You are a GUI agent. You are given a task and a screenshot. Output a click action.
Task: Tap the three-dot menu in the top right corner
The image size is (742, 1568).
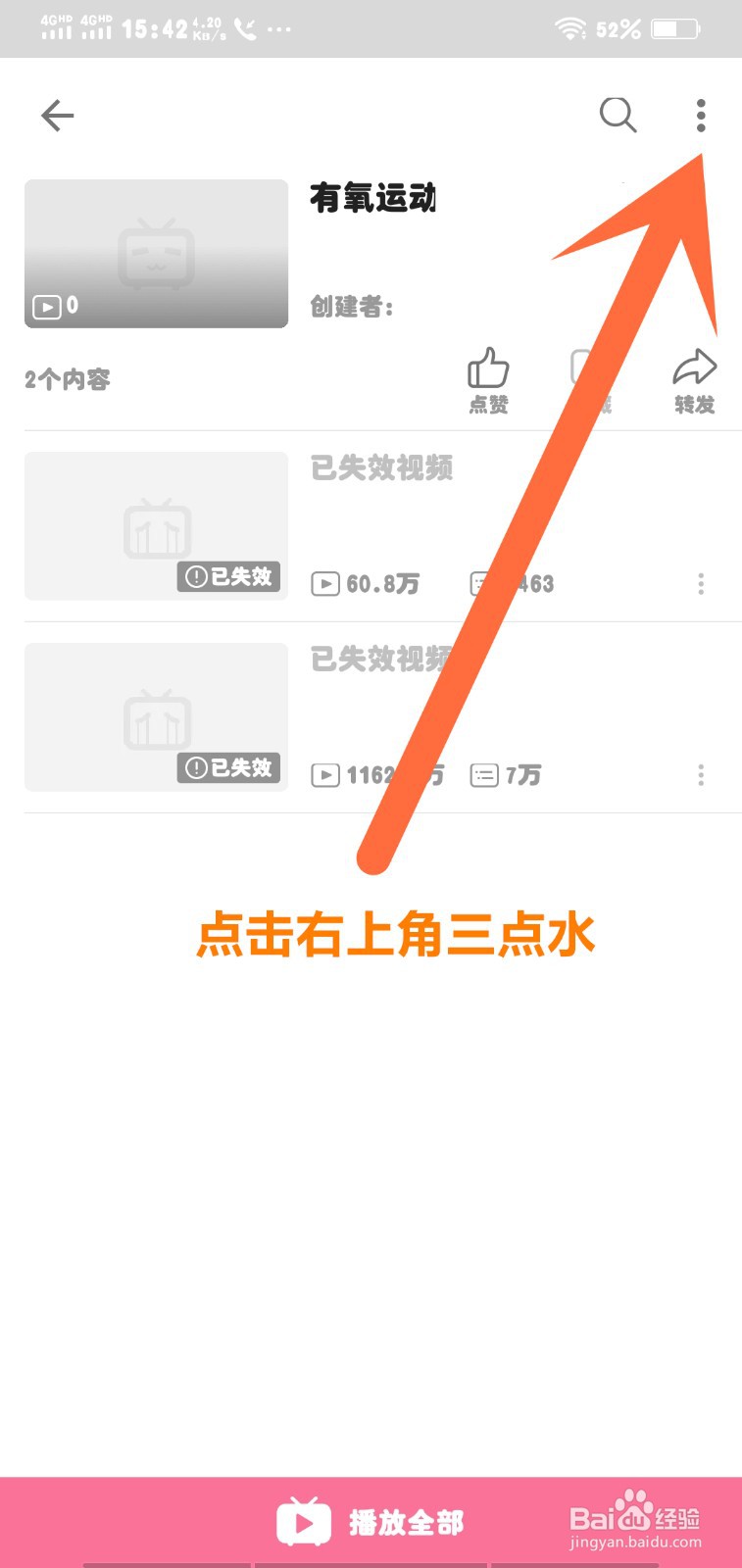pos(701,115)
